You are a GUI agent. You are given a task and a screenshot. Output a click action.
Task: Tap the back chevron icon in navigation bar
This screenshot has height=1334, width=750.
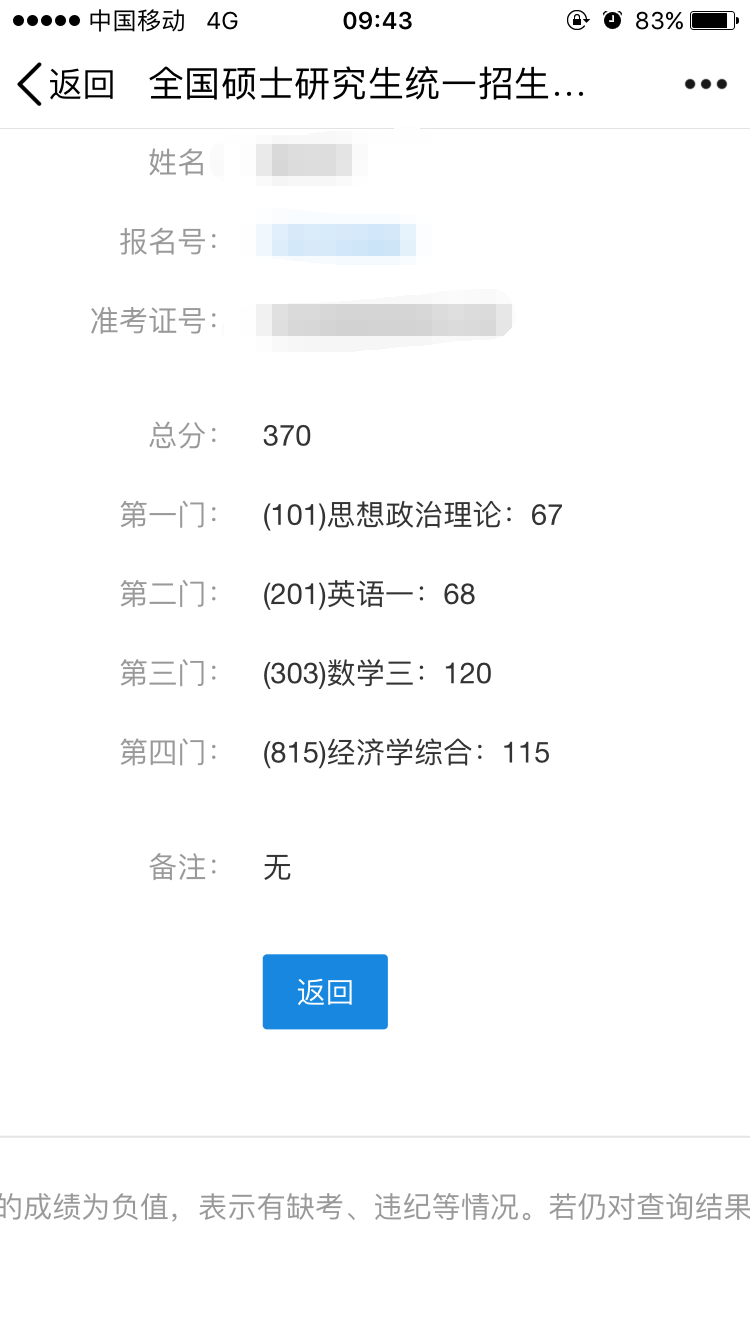pos(27,85)
